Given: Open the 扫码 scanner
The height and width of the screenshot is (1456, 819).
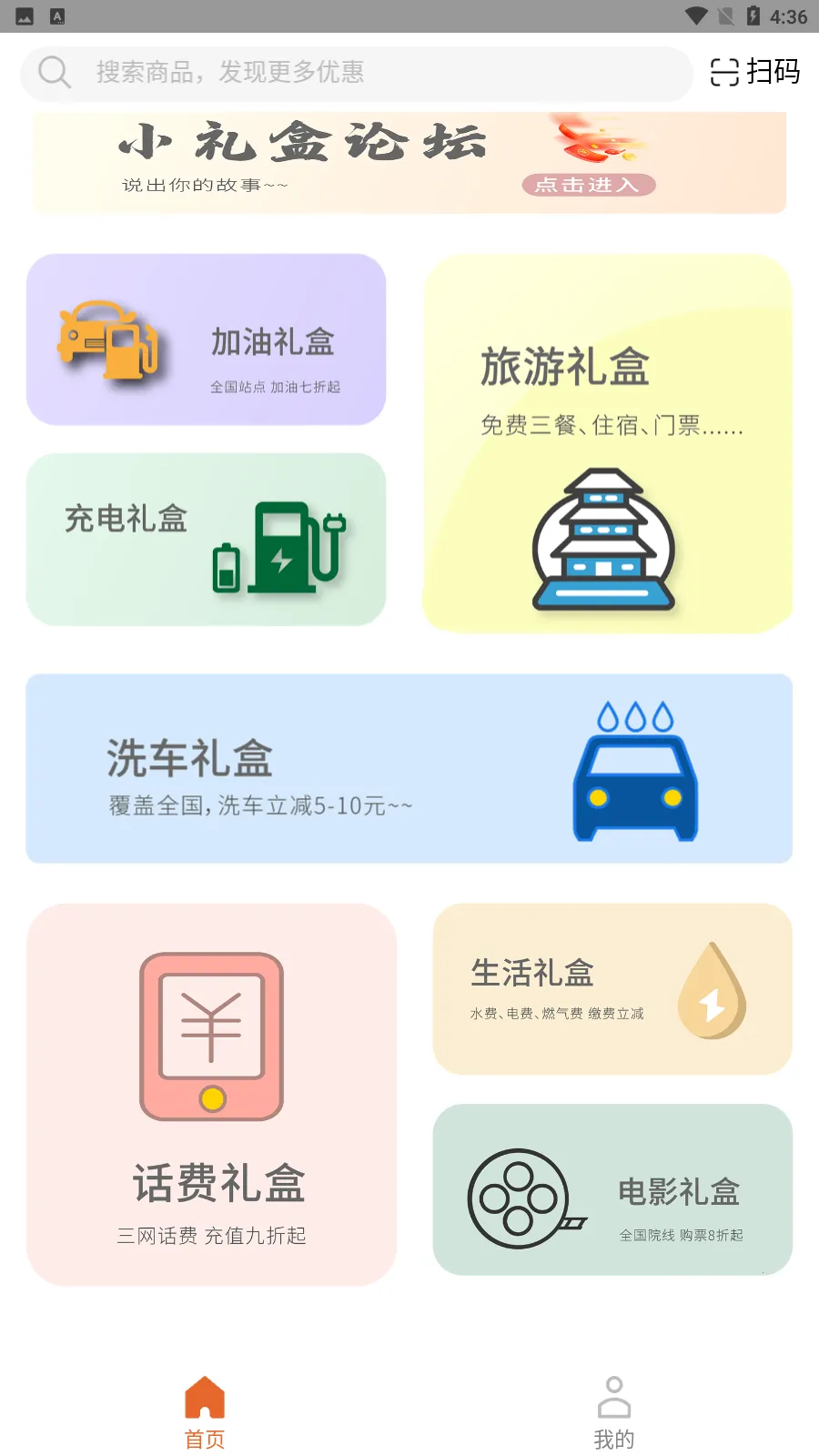Looking at the screenshot, I should [x=754, y=72].
